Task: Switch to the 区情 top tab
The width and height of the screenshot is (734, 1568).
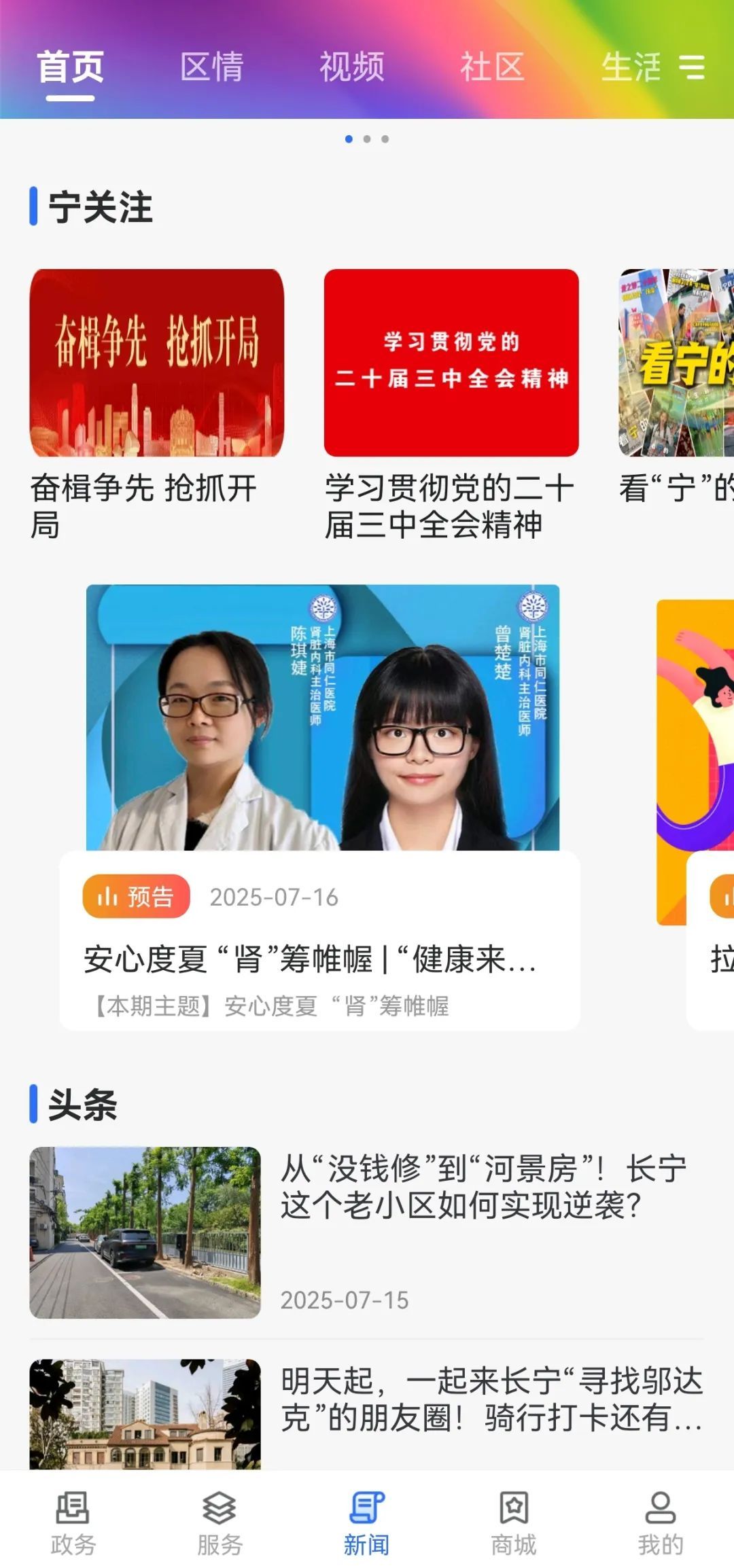Action: (211, 67)
